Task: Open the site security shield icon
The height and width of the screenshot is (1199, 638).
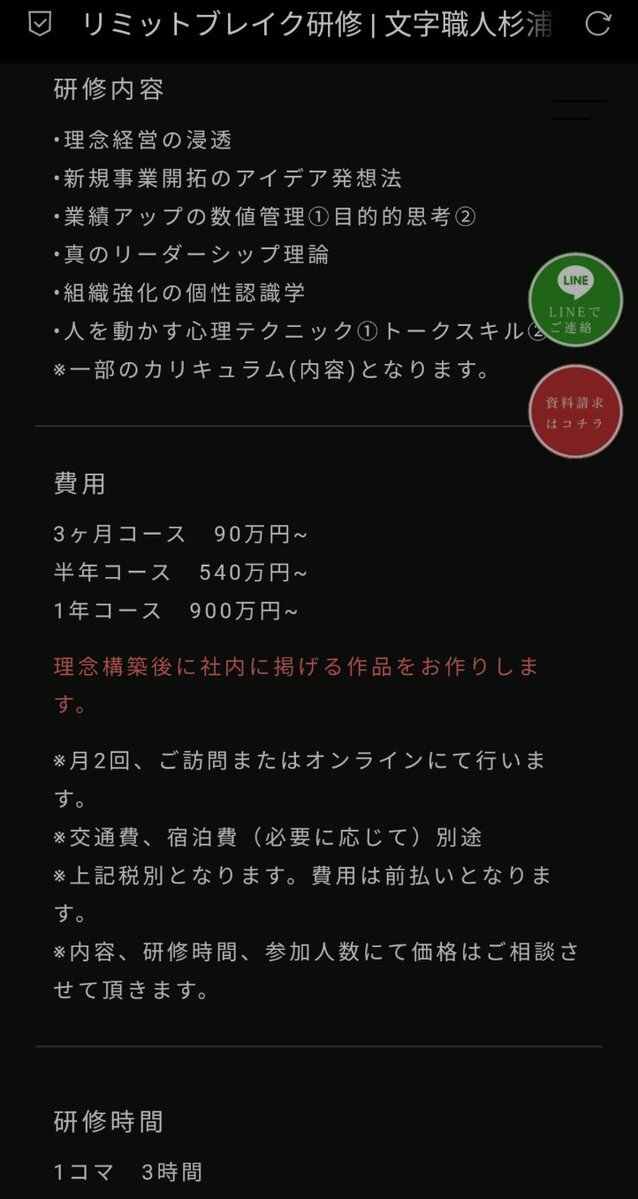Action: [x=39, y=24]
